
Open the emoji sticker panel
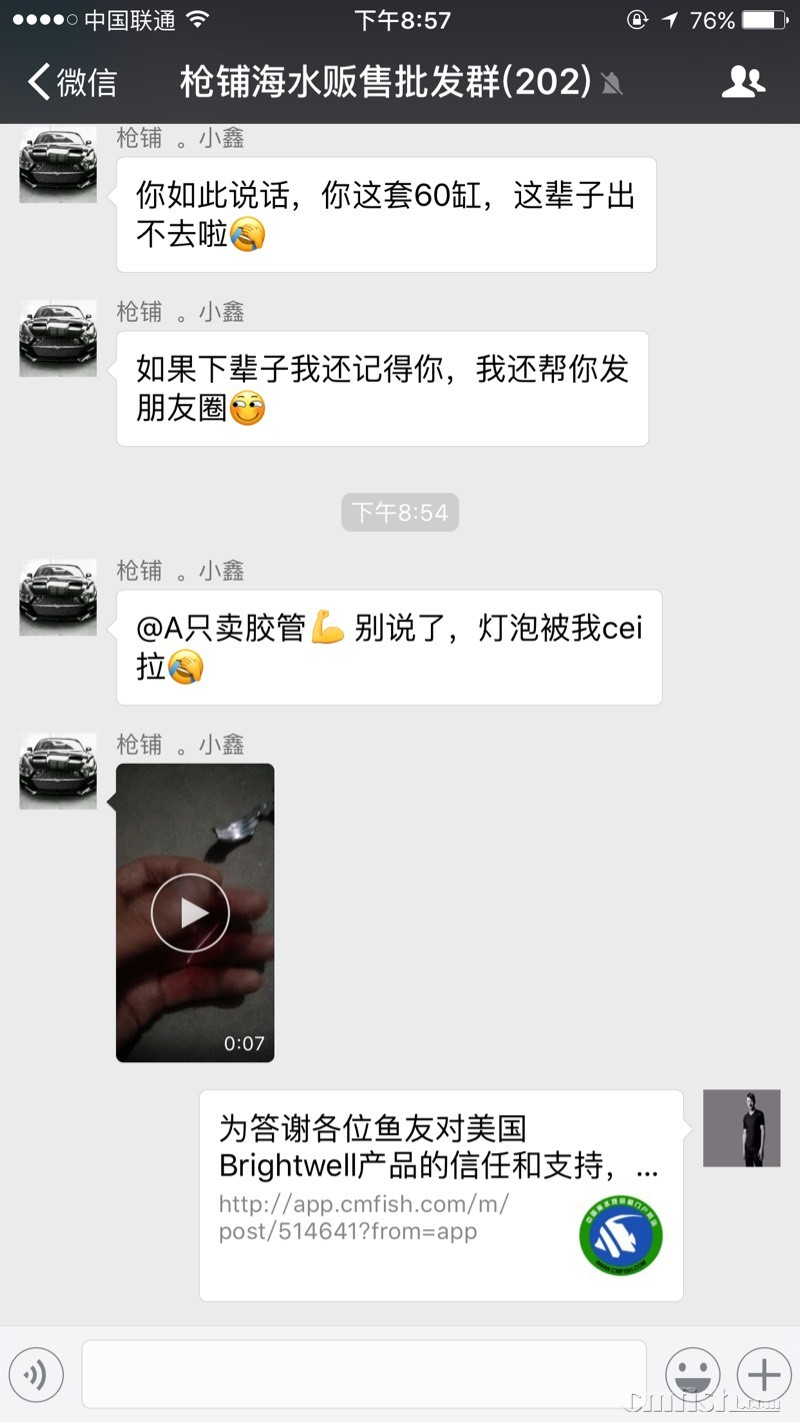693,1375
